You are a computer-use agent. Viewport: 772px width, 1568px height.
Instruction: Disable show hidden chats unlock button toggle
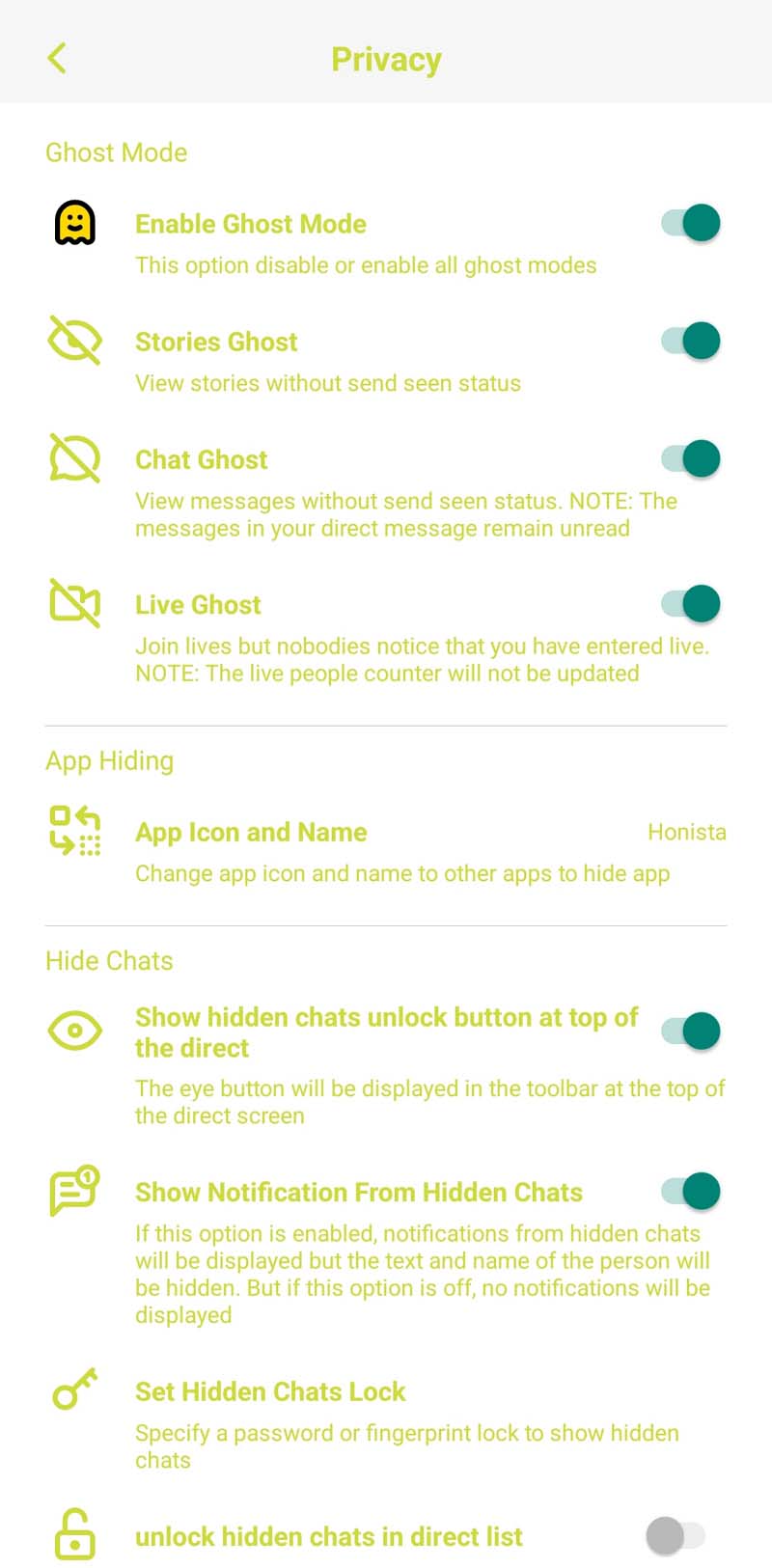coord(691,1031)
